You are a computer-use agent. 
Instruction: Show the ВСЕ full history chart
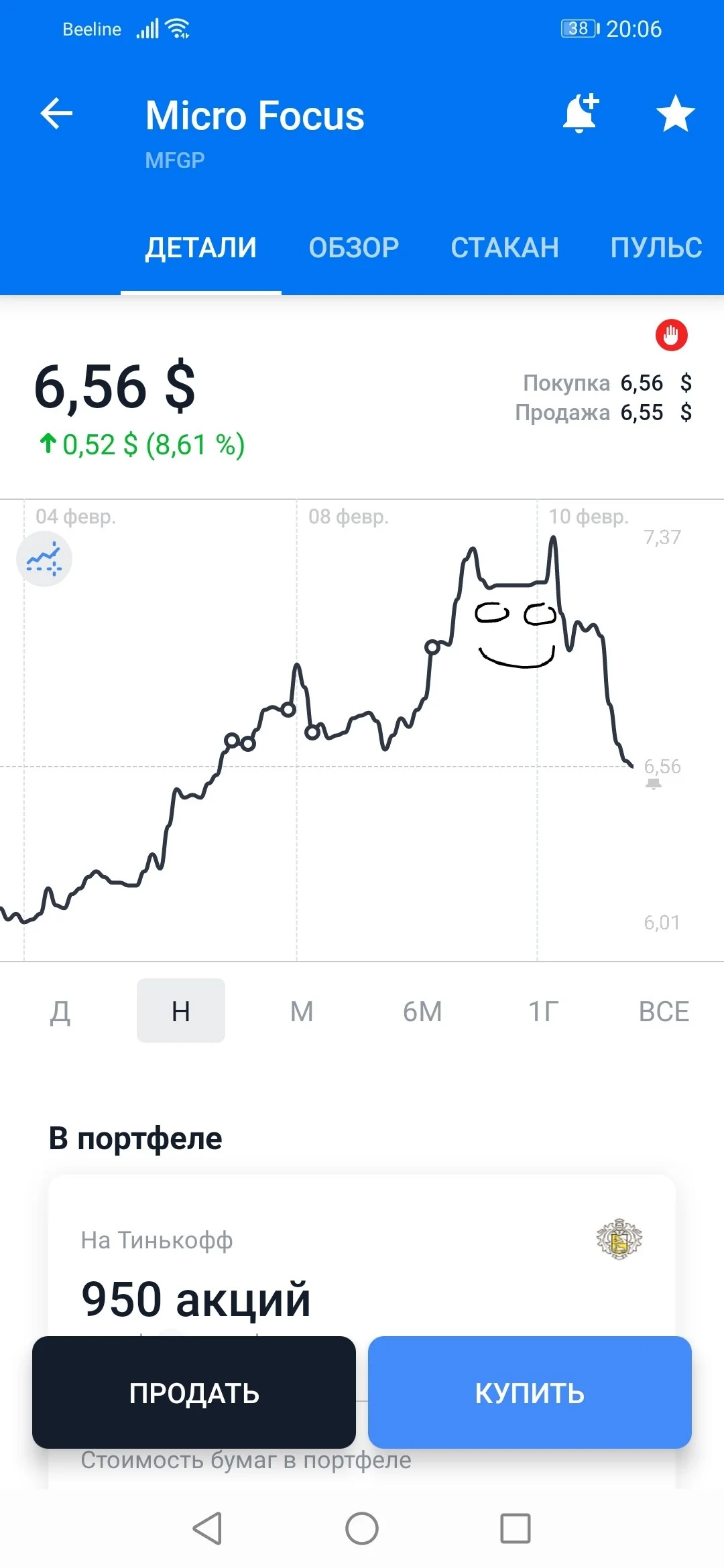664,1010
